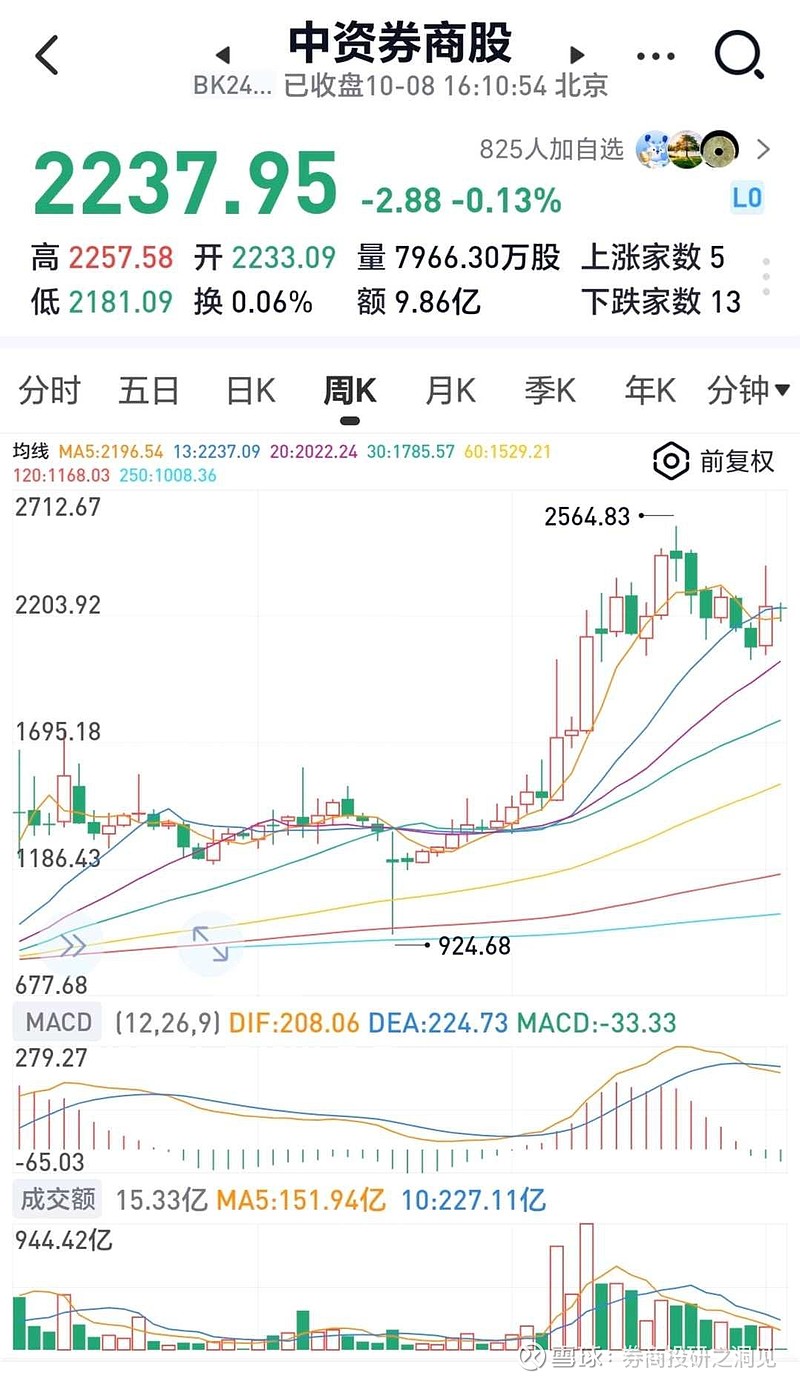Change the 成交额 indicator selector

[58, 1199]
